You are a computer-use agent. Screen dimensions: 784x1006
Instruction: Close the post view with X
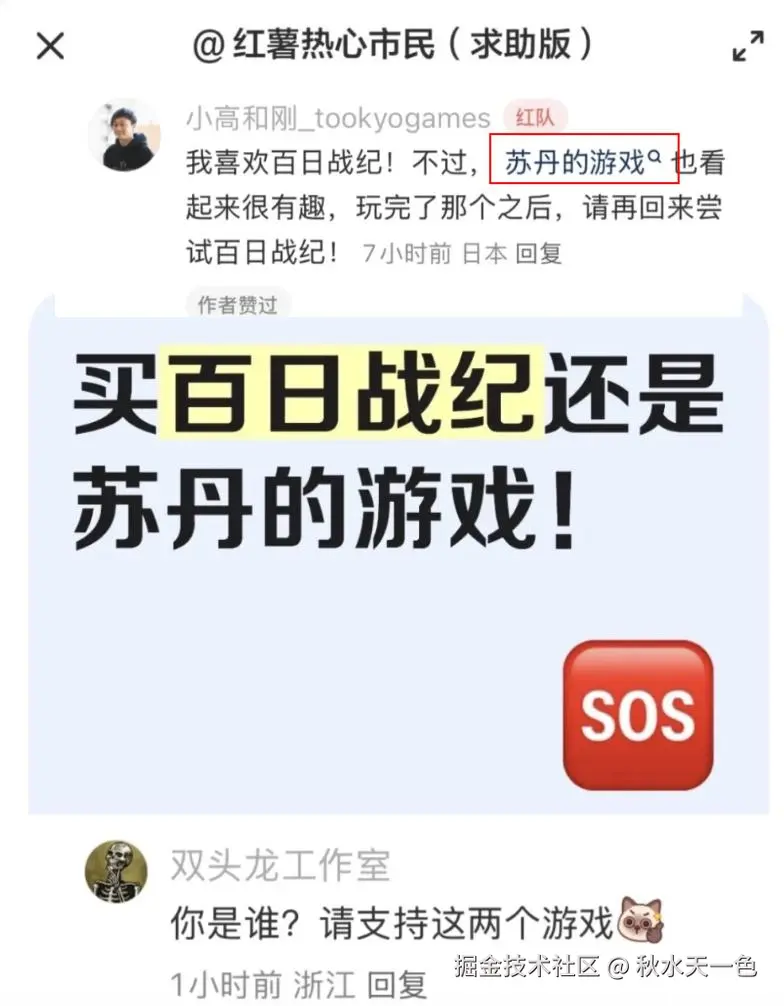[50, 46]
